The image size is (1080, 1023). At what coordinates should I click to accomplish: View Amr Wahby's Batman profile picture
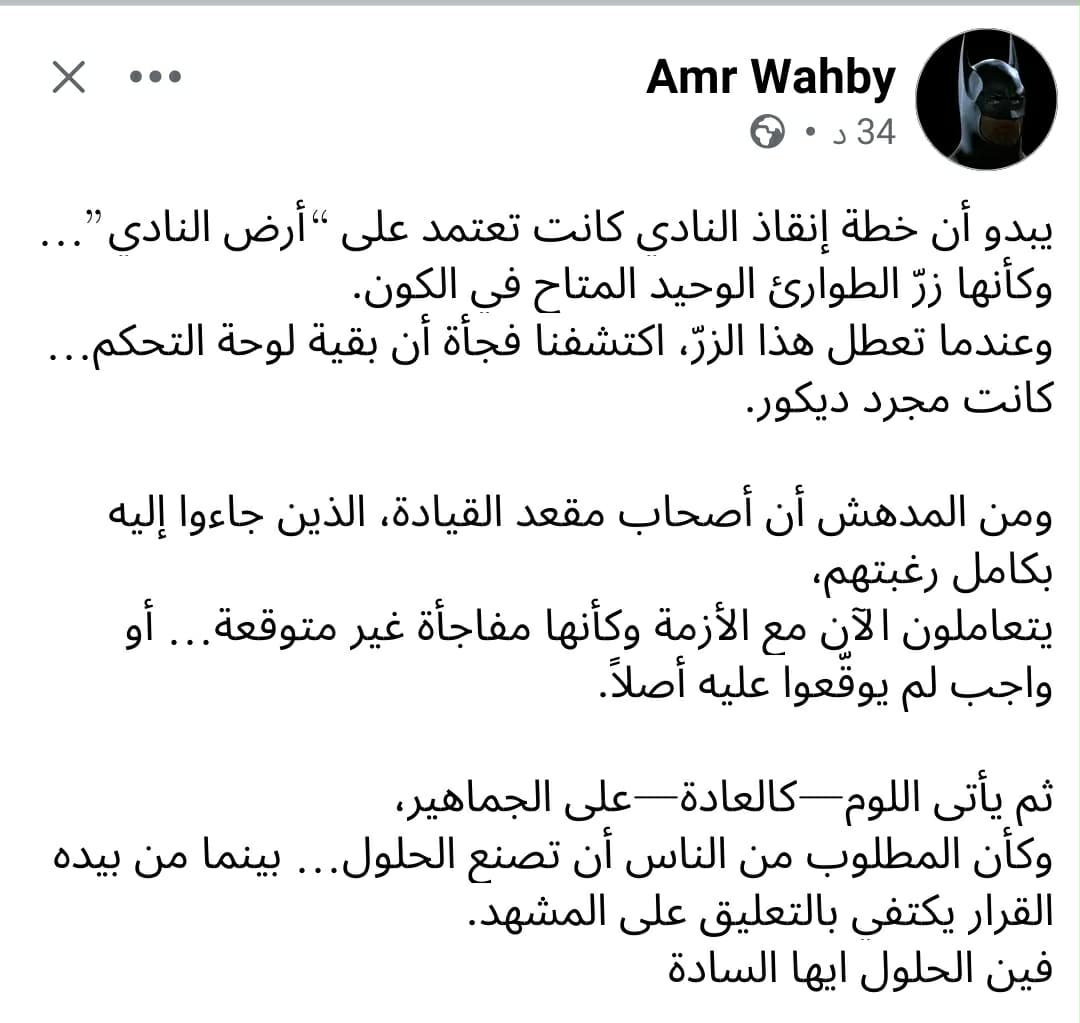click(986, 100)
